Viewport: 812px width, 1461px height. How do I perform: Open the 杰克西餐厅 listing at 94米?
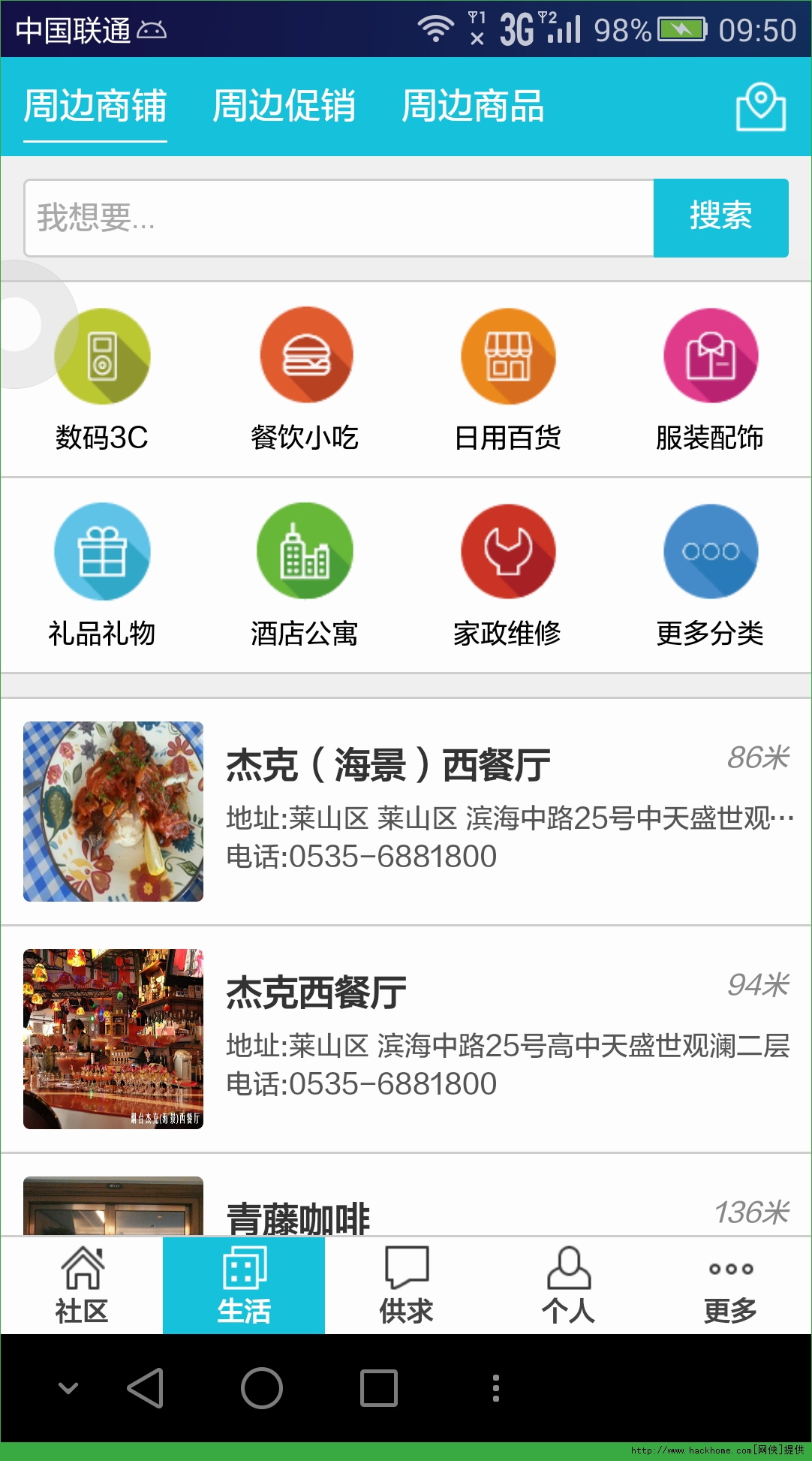click(x=405, y=1039)
